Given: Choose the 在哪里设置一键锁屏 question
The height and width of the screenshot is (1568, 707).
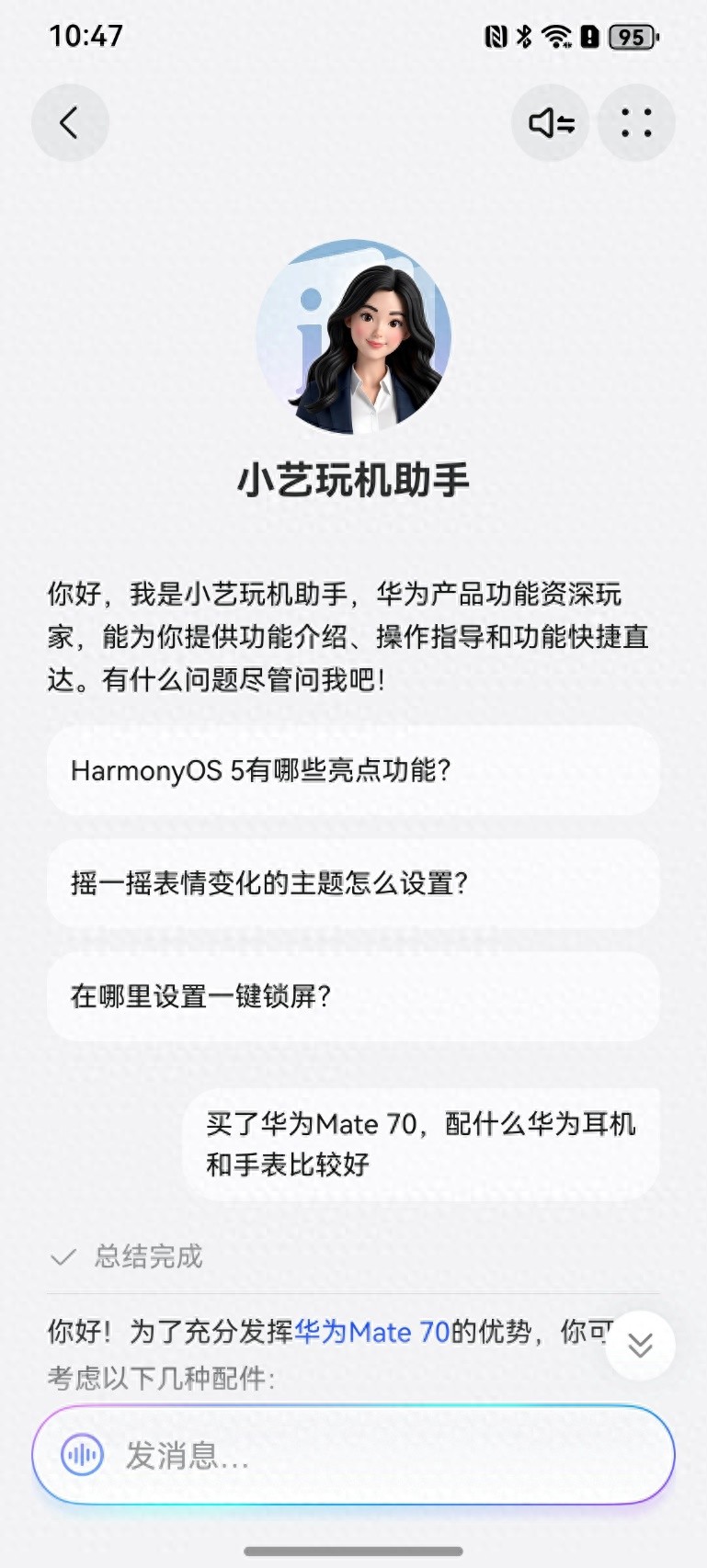Looking at the screenshot, I should tap(353, 996).
